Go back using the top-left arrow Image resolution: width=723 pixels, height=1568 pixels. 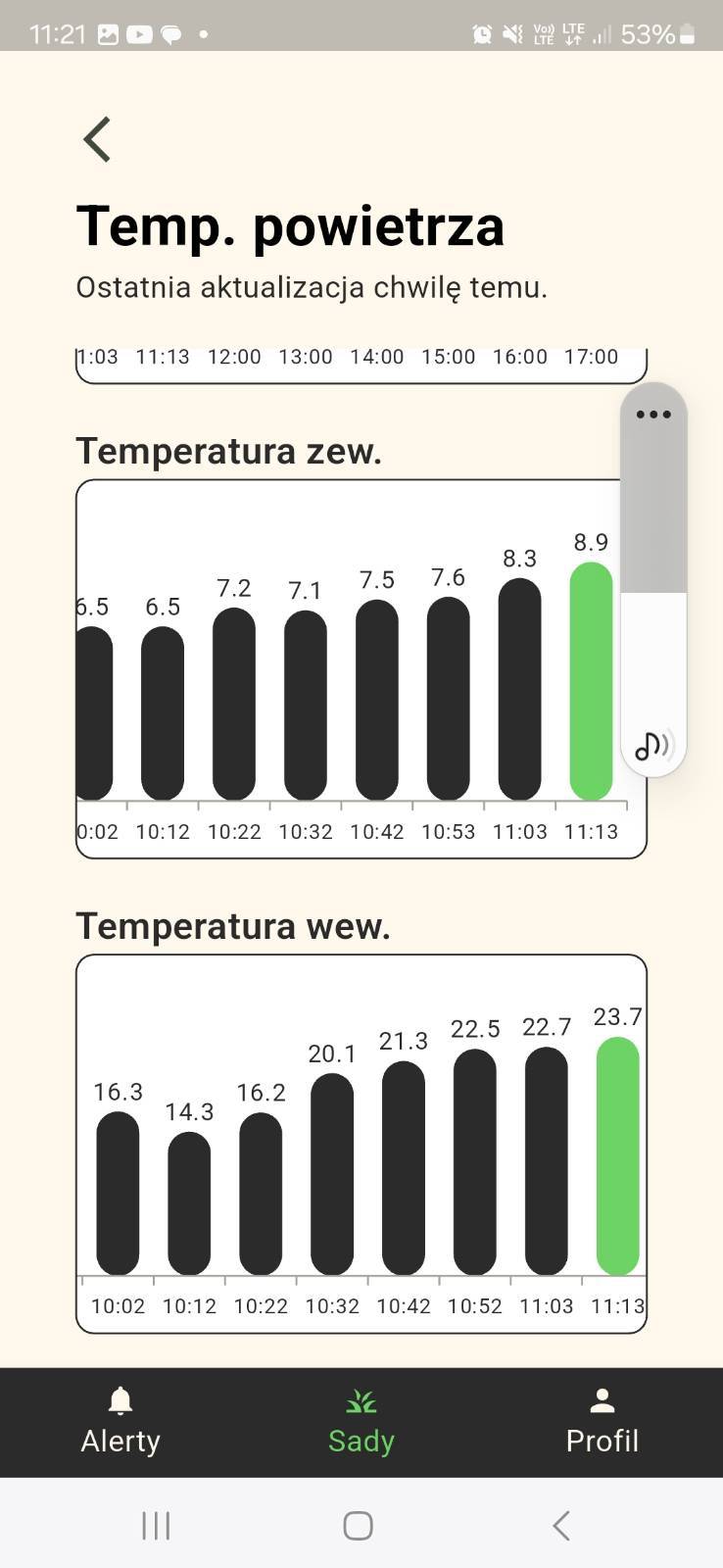point(97,139)
